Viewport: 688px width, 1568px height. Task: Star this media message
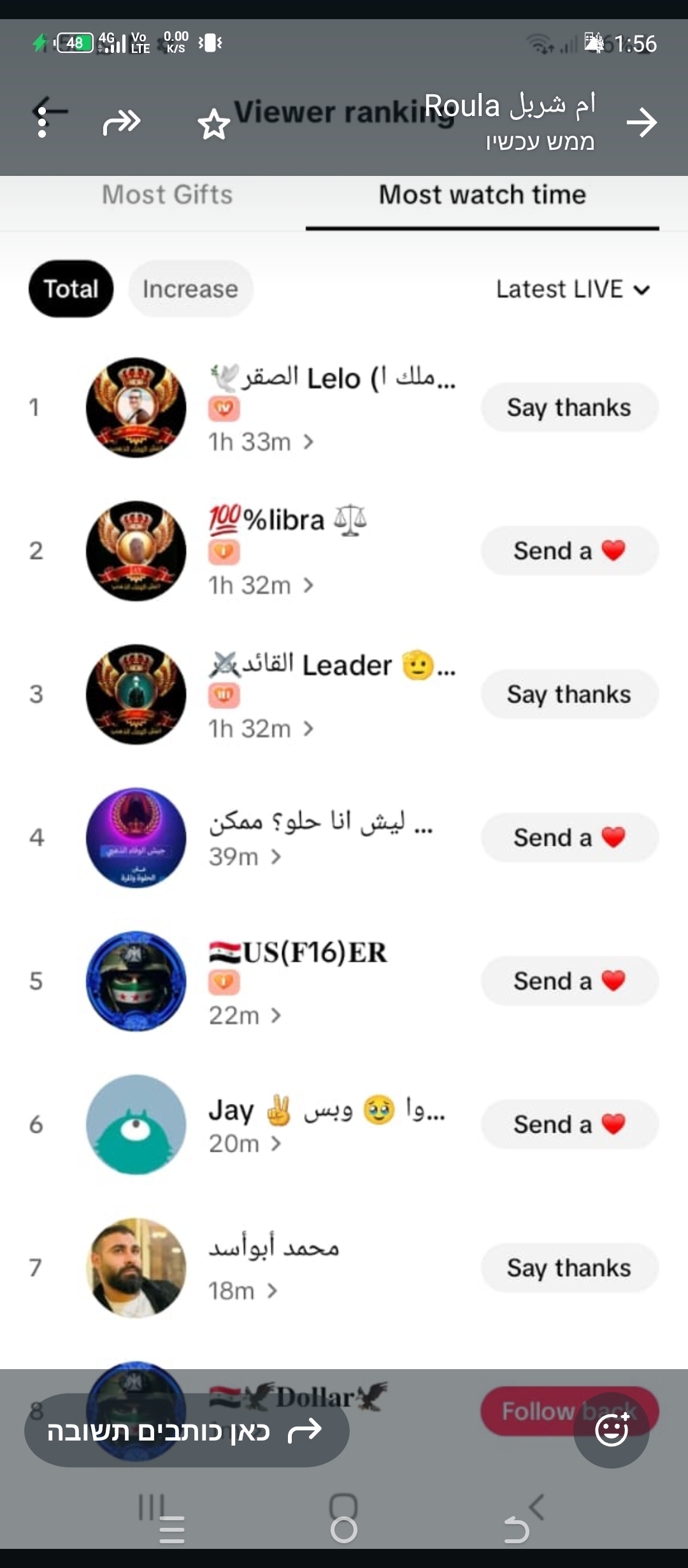pos(213,124)
